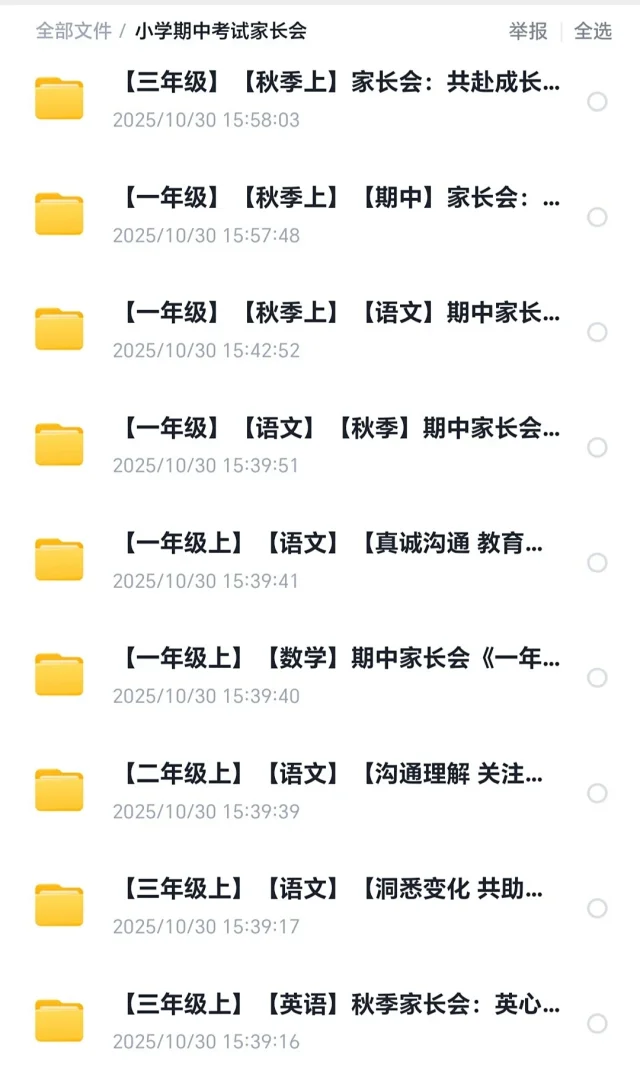
Task: Tick the circle for 【三年级上】【语文】 folder
Action: point(597,908)
